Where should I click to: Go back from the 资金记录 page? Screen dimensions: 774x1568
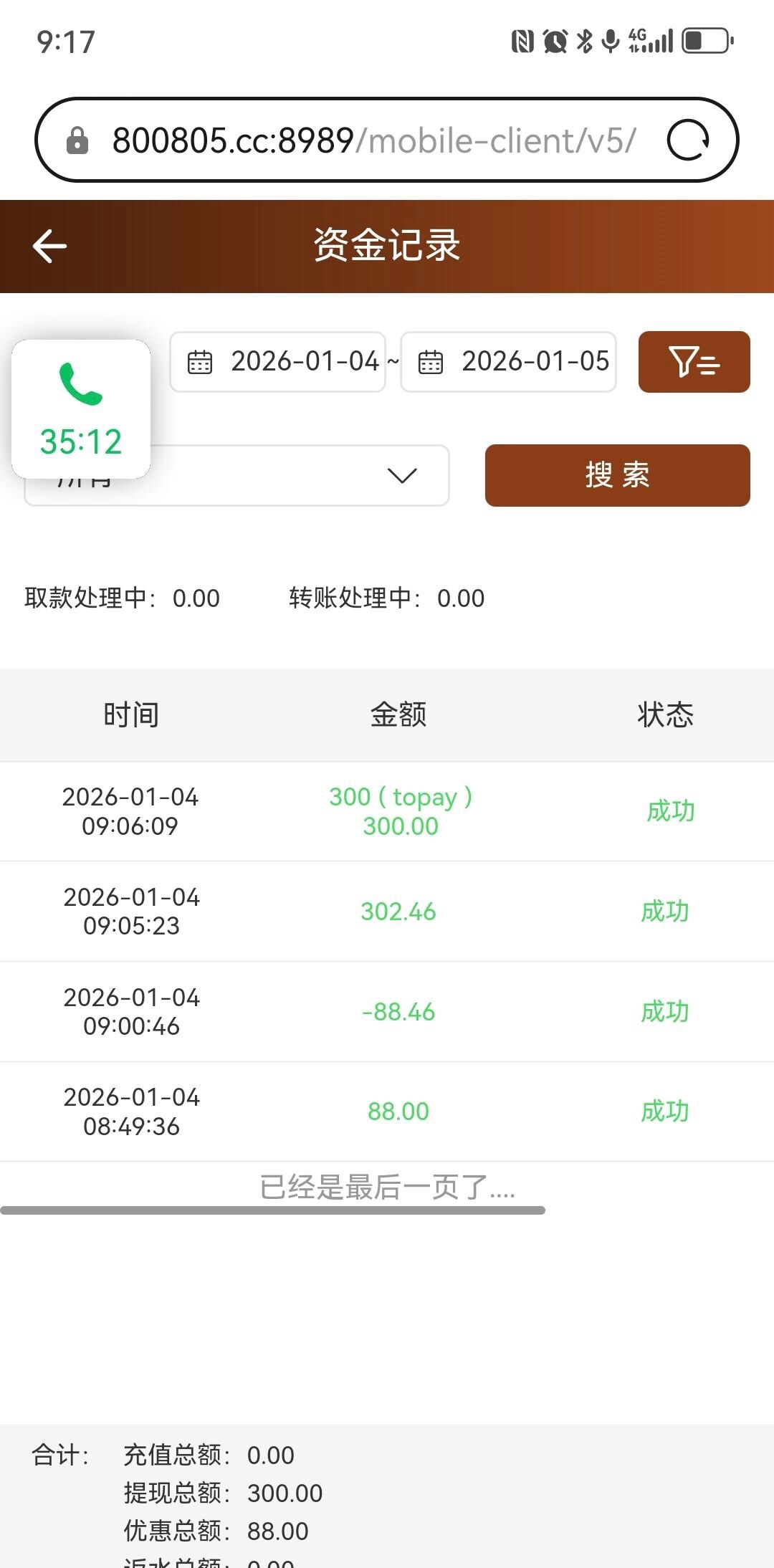(x=49, y=246)
